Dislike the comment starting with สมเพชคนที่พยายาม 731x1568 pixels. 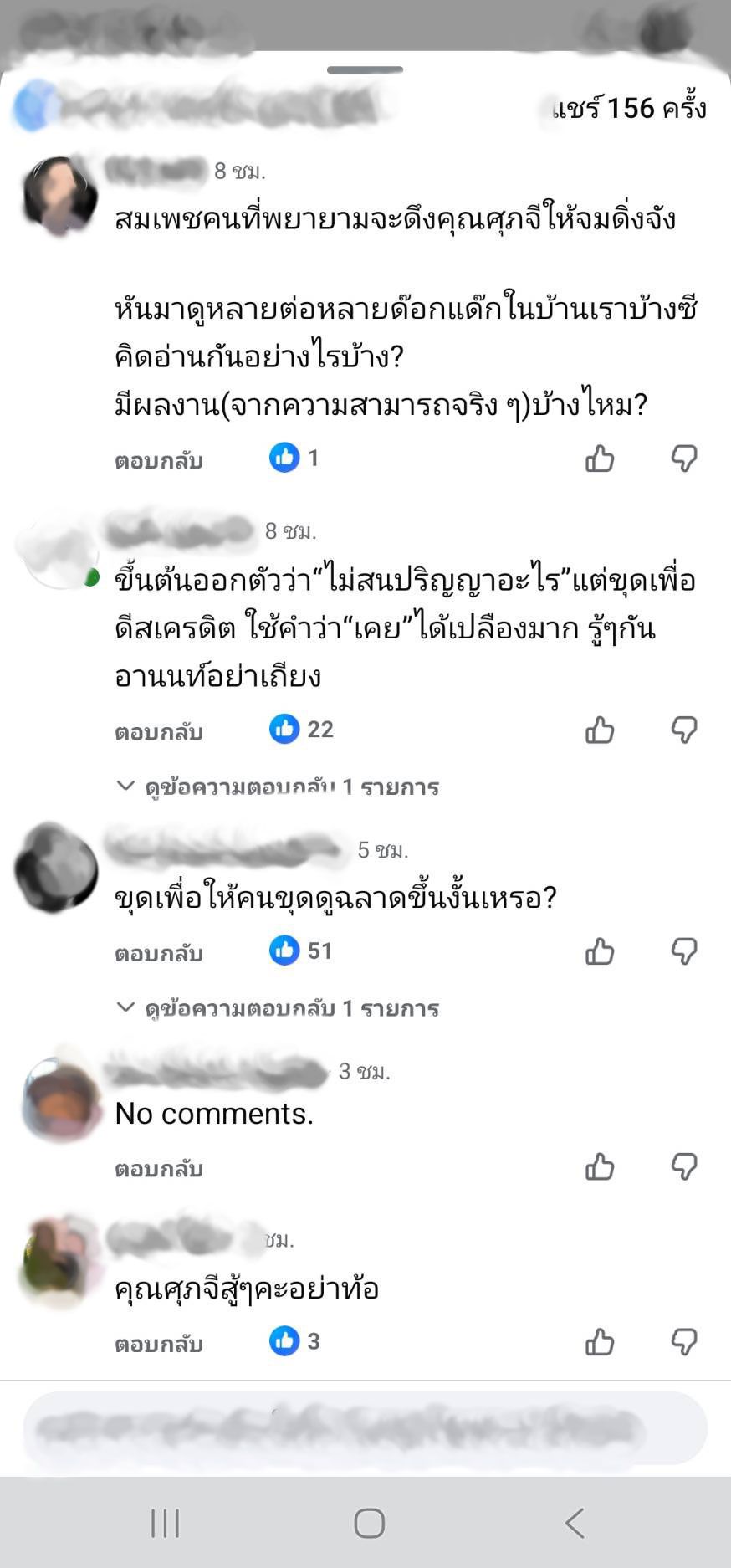click(684, 459)
